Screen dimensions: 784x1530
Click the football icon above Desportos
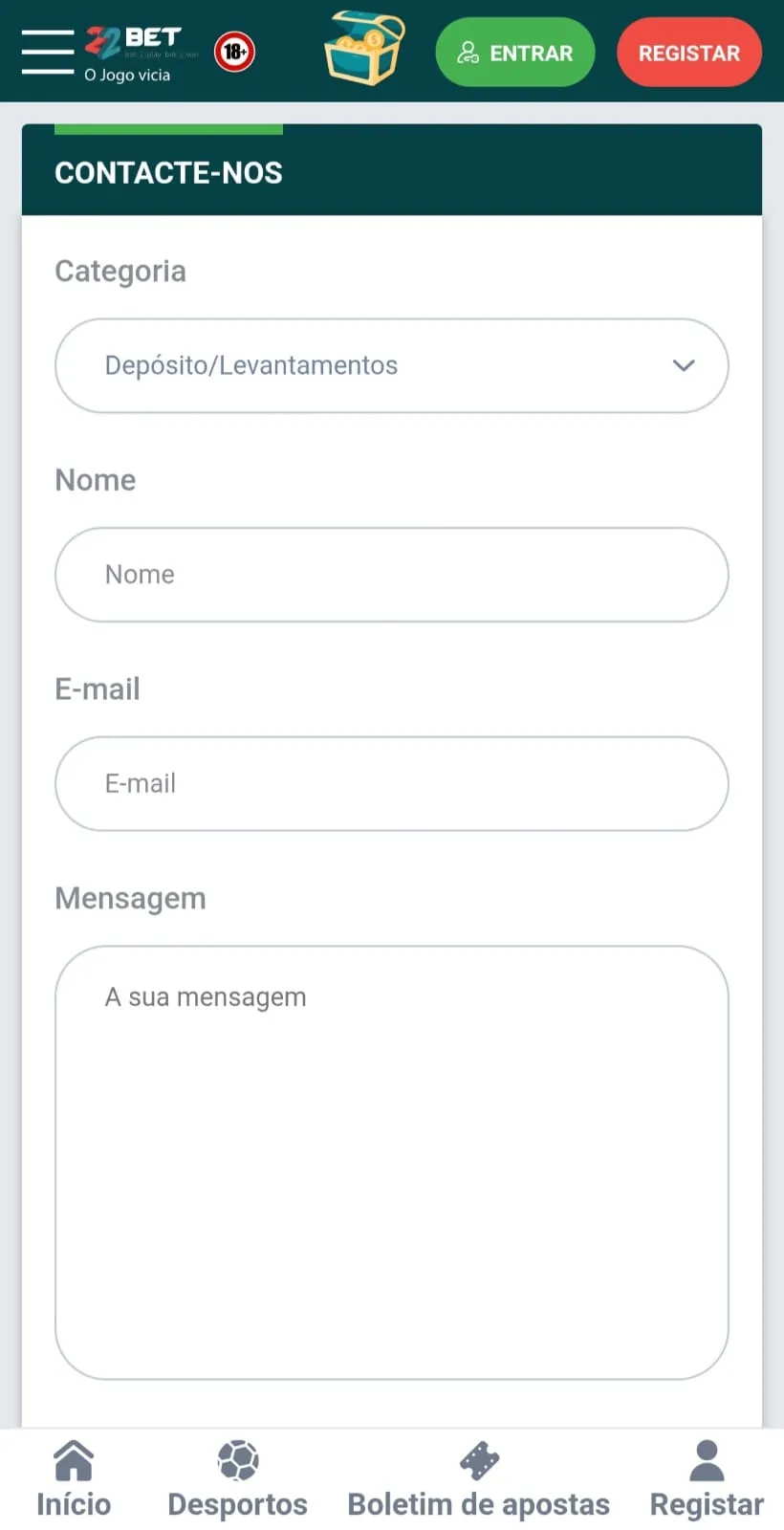click(x=237, y=1460)
